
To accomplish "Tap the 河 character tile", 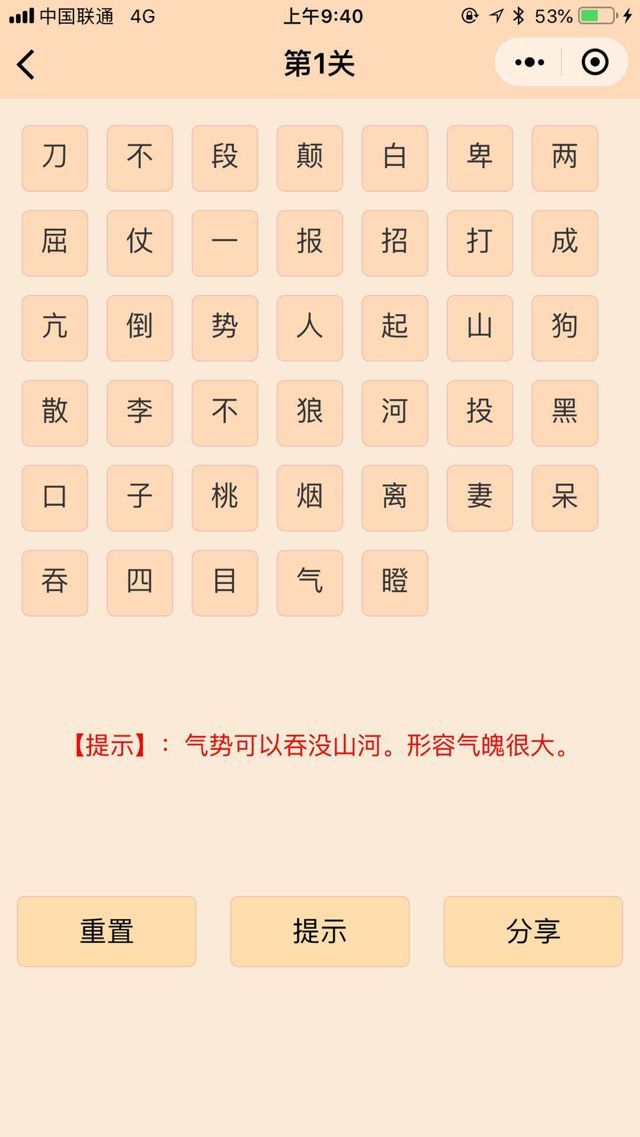I will (x=395, y=413).
